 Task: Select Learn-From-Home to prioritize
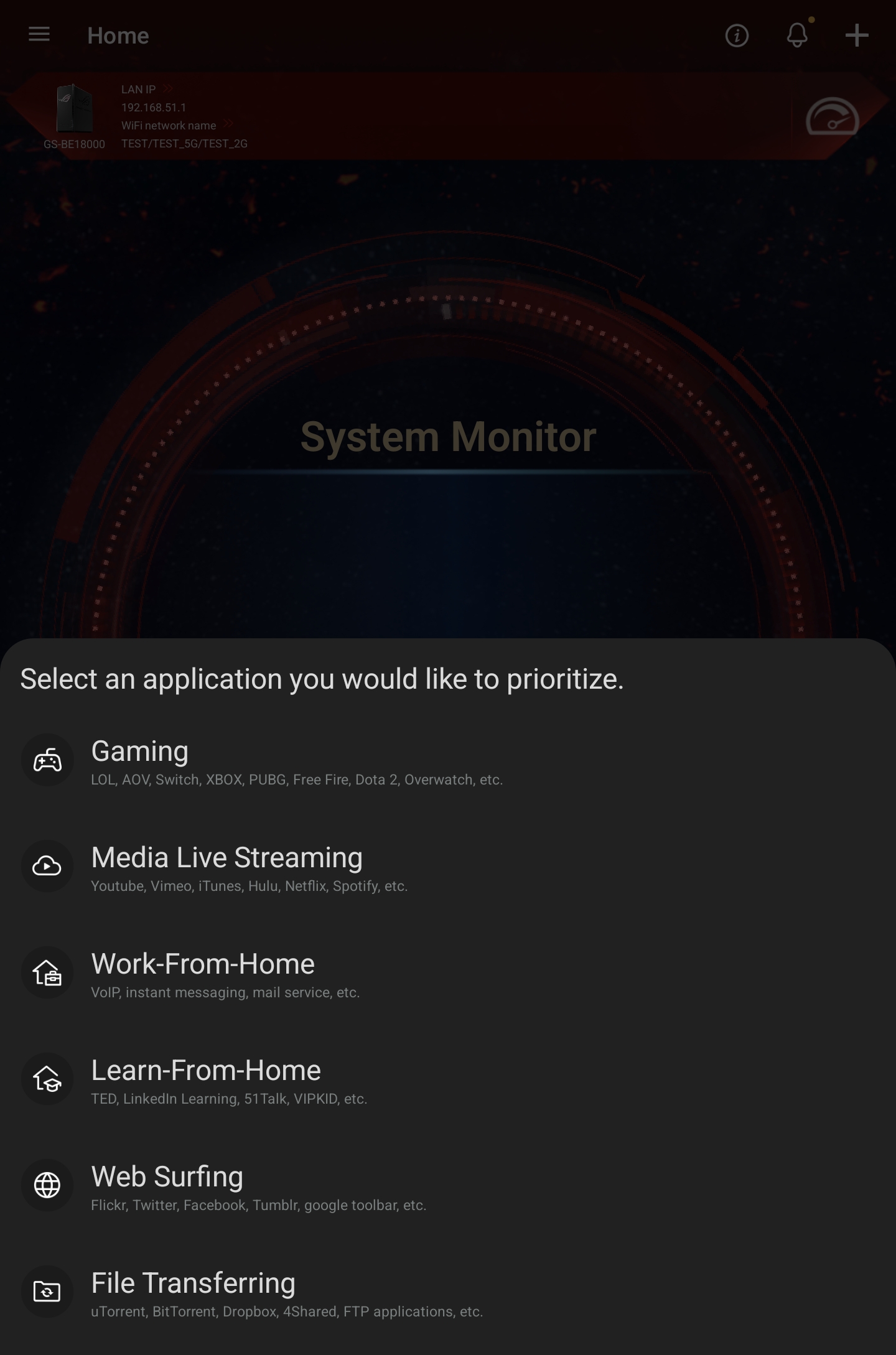(206, 1079)
